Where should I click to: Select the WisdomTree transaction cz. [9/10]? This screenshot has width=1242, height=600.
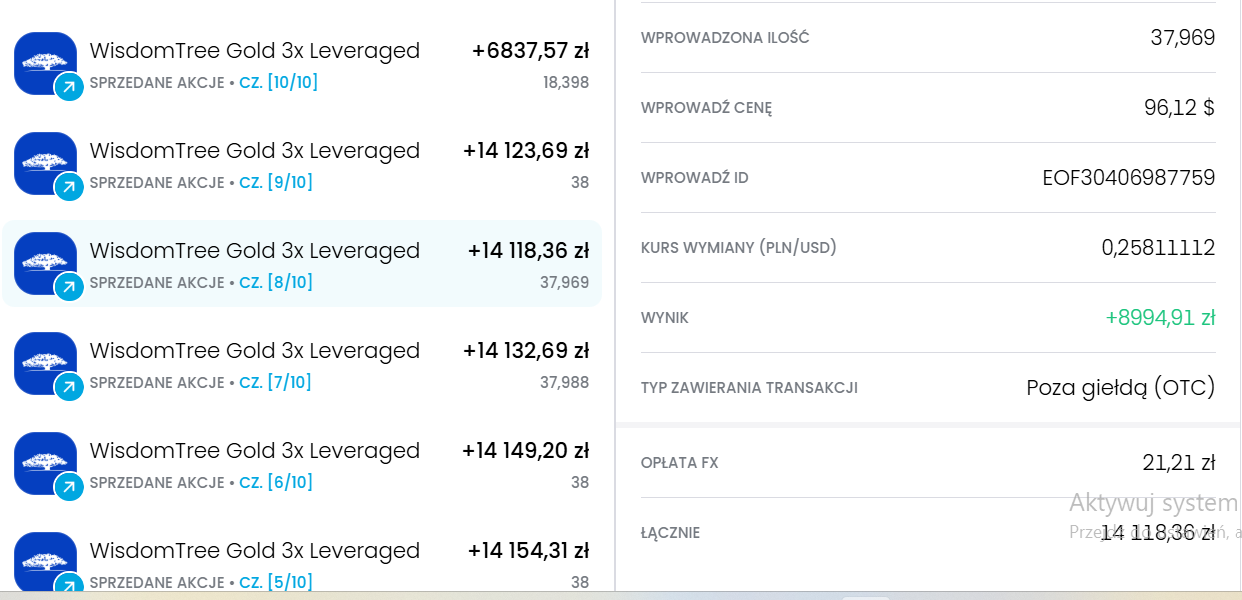[300, 164]
